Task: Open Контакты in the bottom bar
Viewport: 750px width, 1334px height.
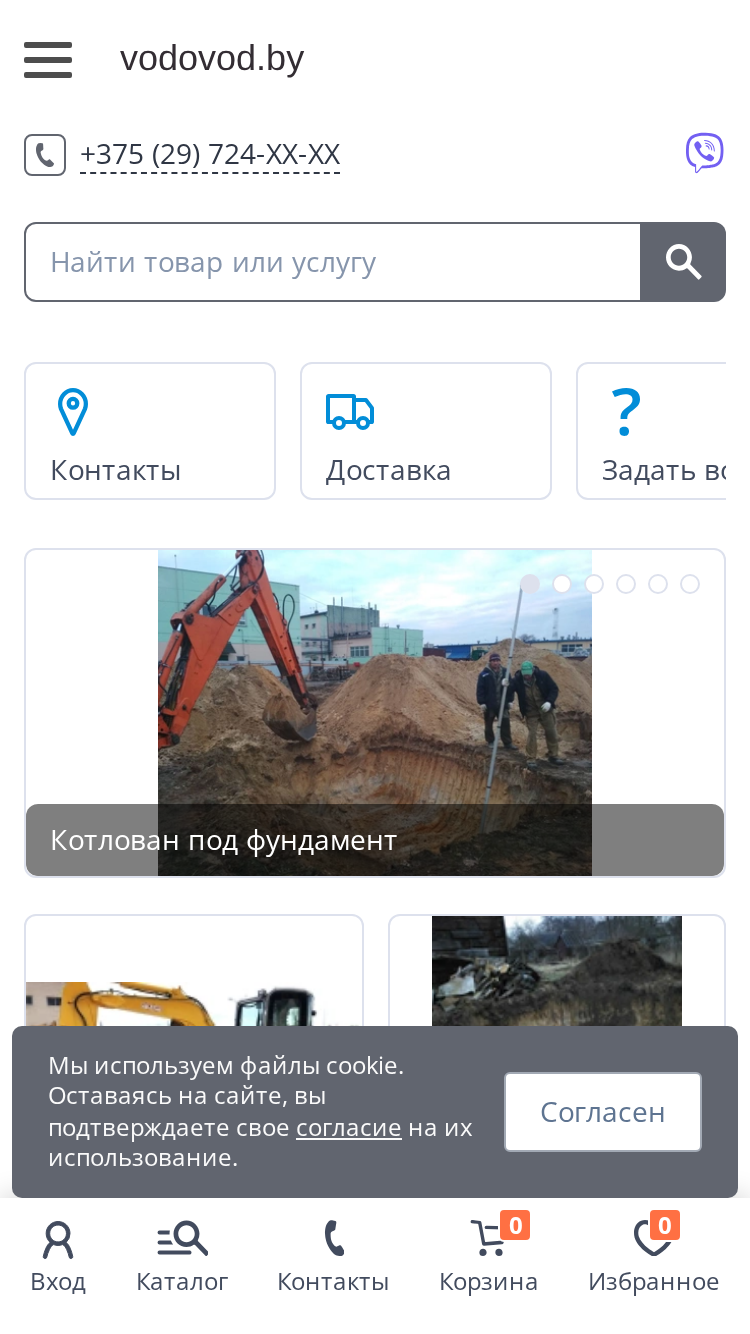Action: click(333, 1258)
